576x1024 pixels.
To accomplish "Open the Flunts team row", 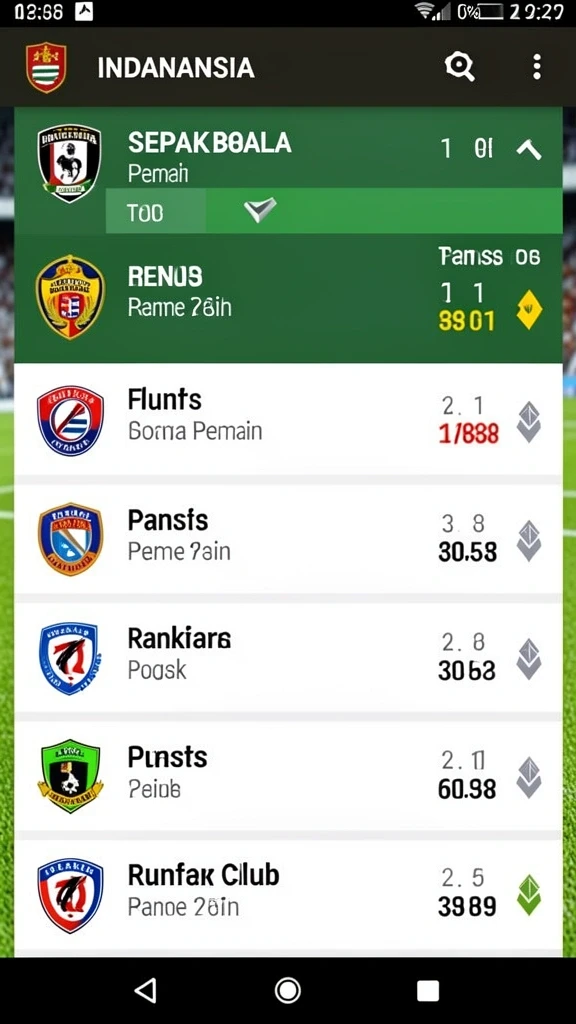I will [288, 419].
